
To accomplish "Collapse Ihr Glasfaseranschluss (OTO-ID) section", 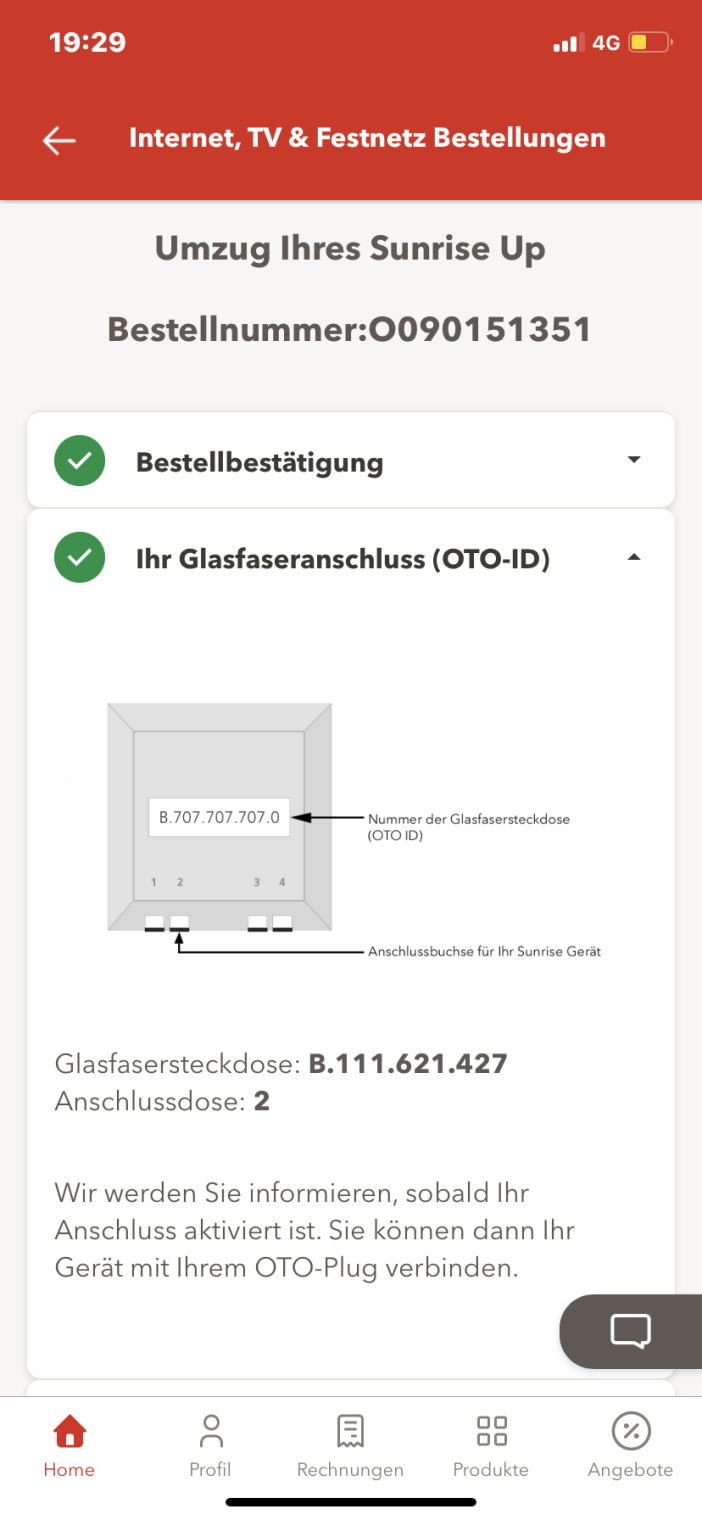I will [633, 558].
